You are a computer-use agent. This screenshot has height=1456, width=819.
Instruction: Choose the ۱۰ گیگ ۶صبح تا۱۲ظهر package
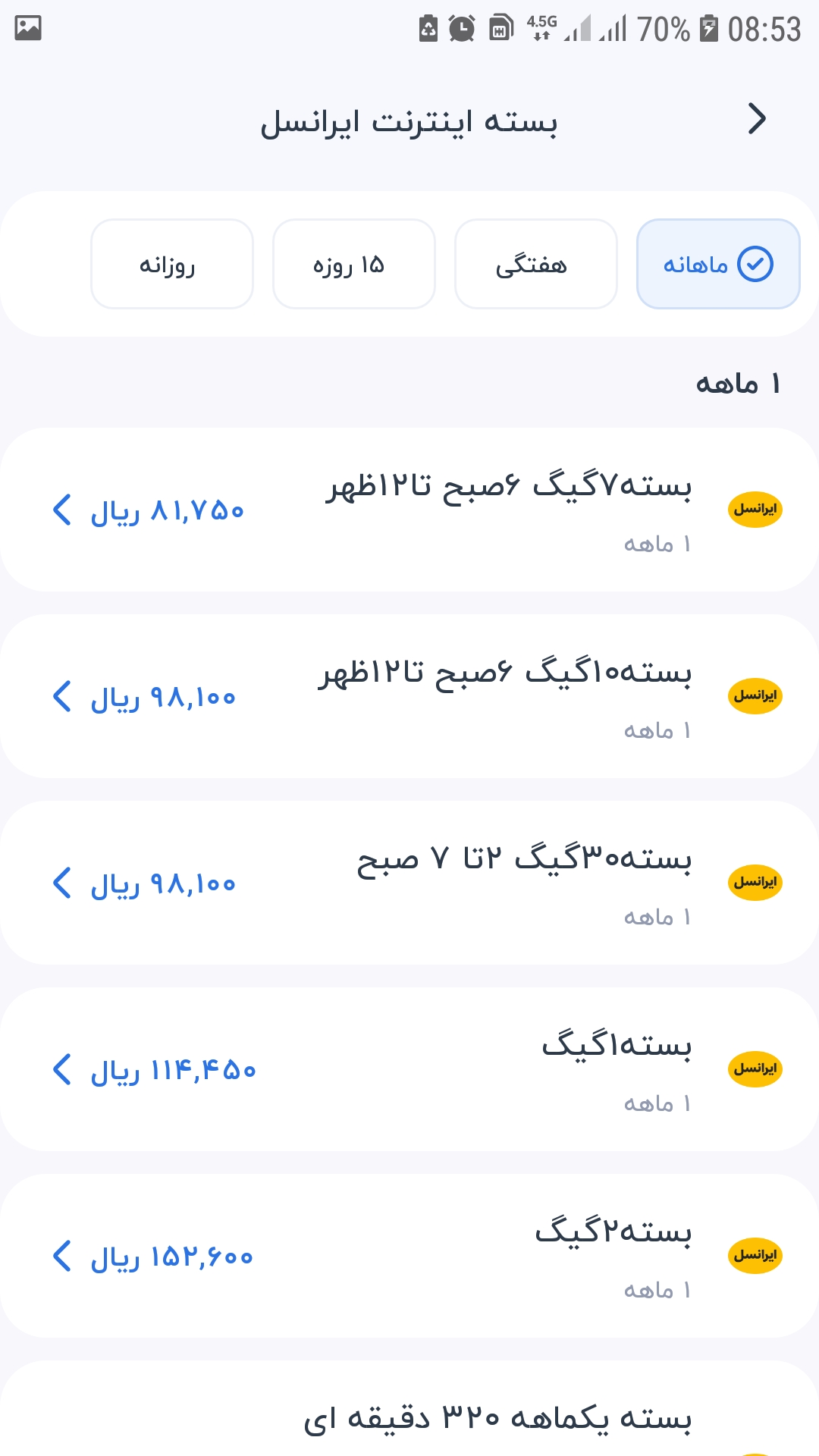409,696
